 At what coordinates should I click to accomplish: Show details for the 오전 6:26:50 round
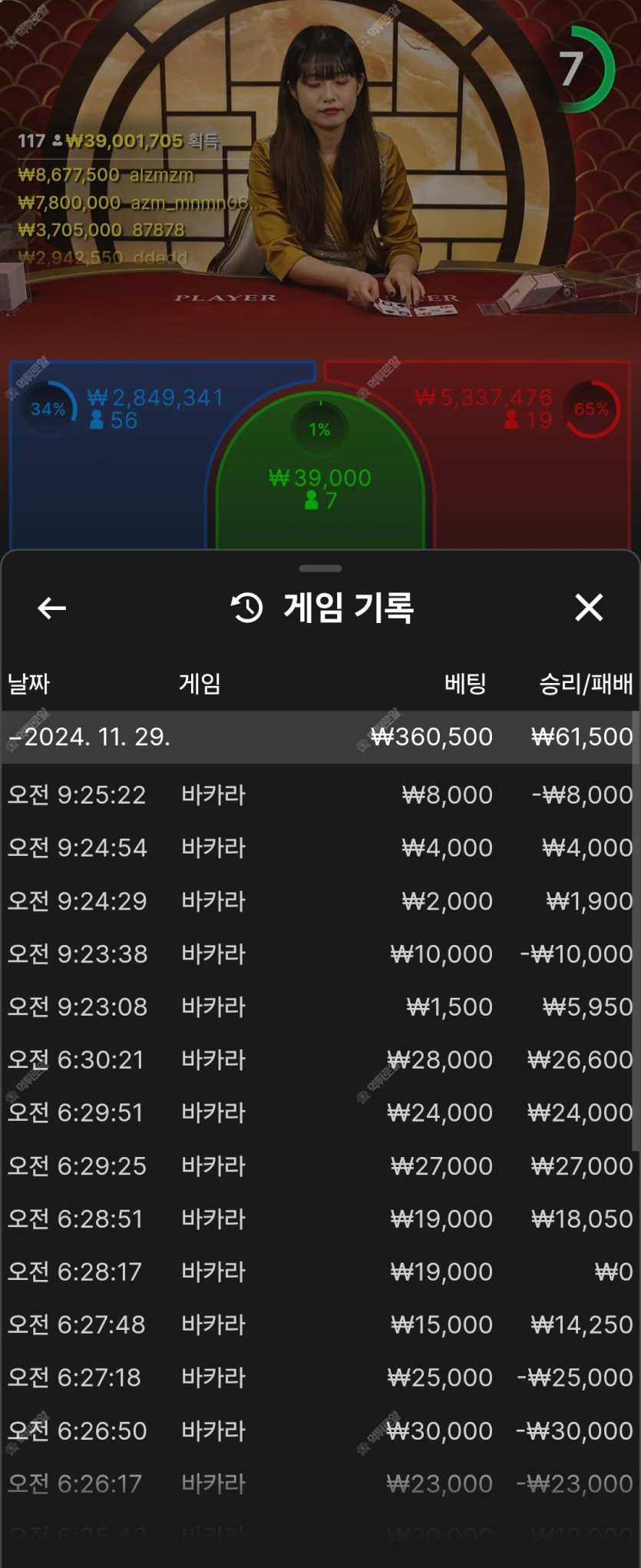coord(319,1430)
